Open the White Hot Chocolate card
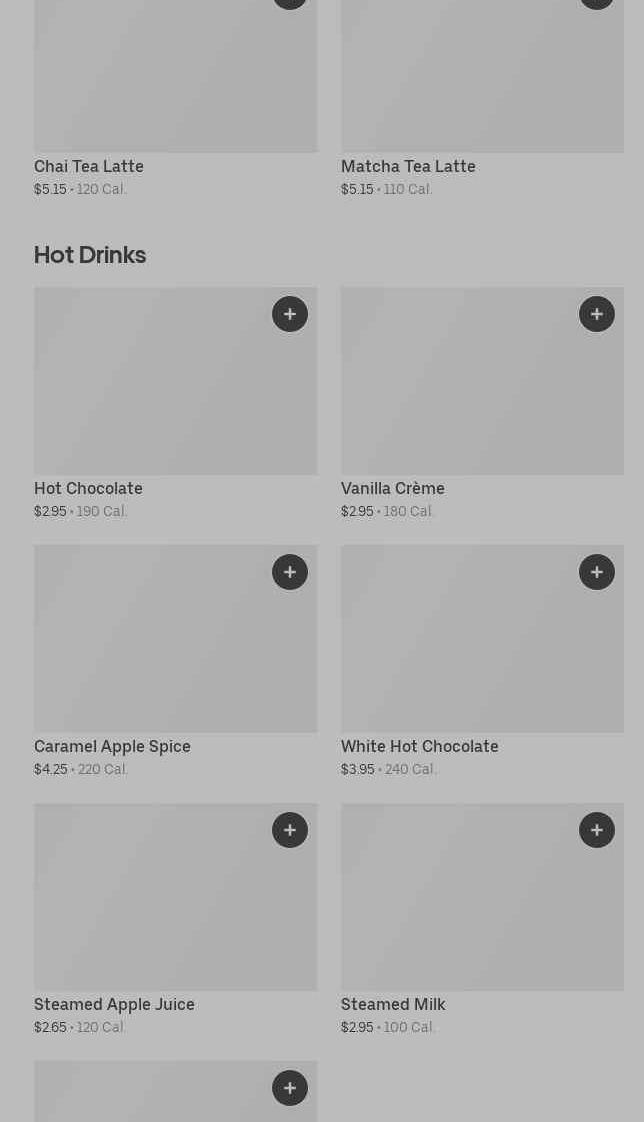 point(482,661)
